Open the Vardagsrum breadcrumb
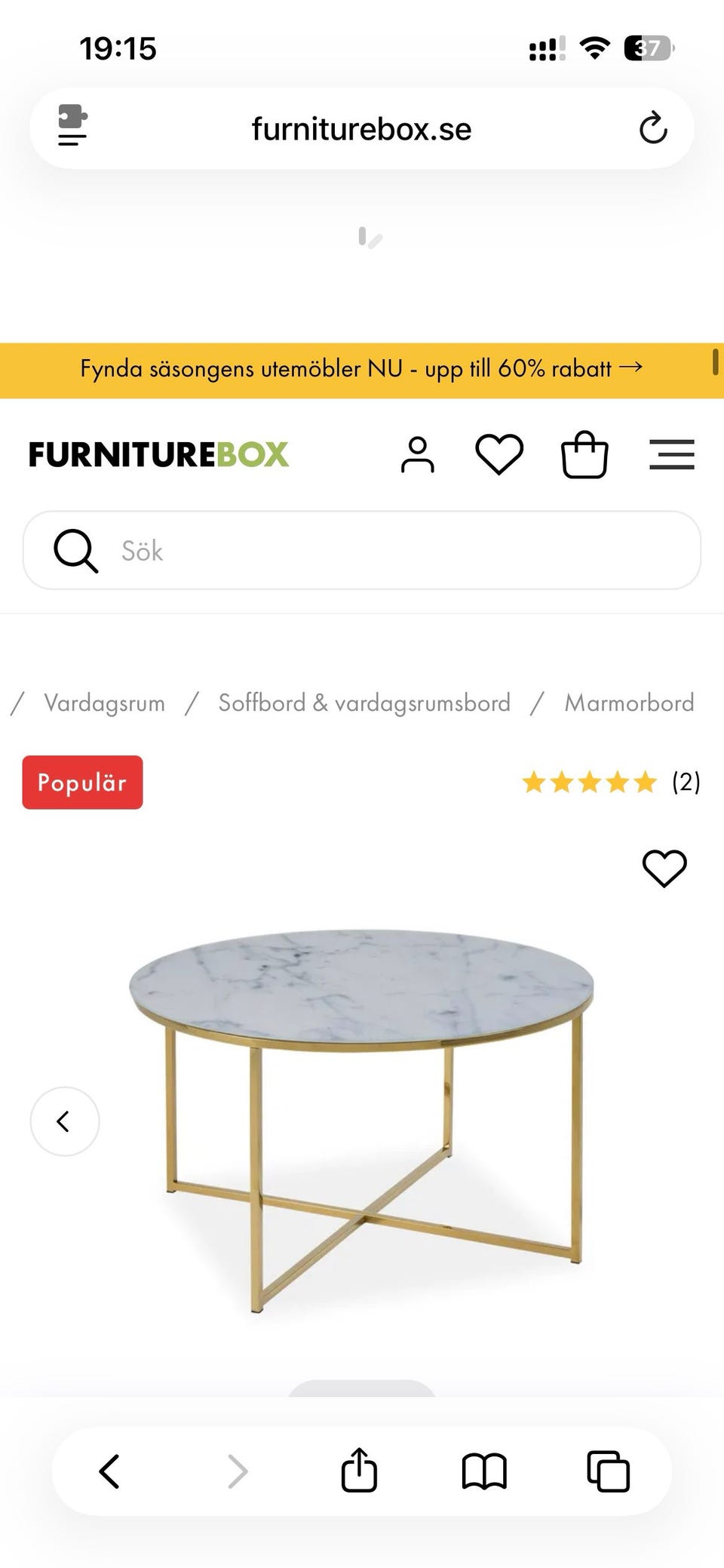Screen dimensions: 724x1568 105,703
